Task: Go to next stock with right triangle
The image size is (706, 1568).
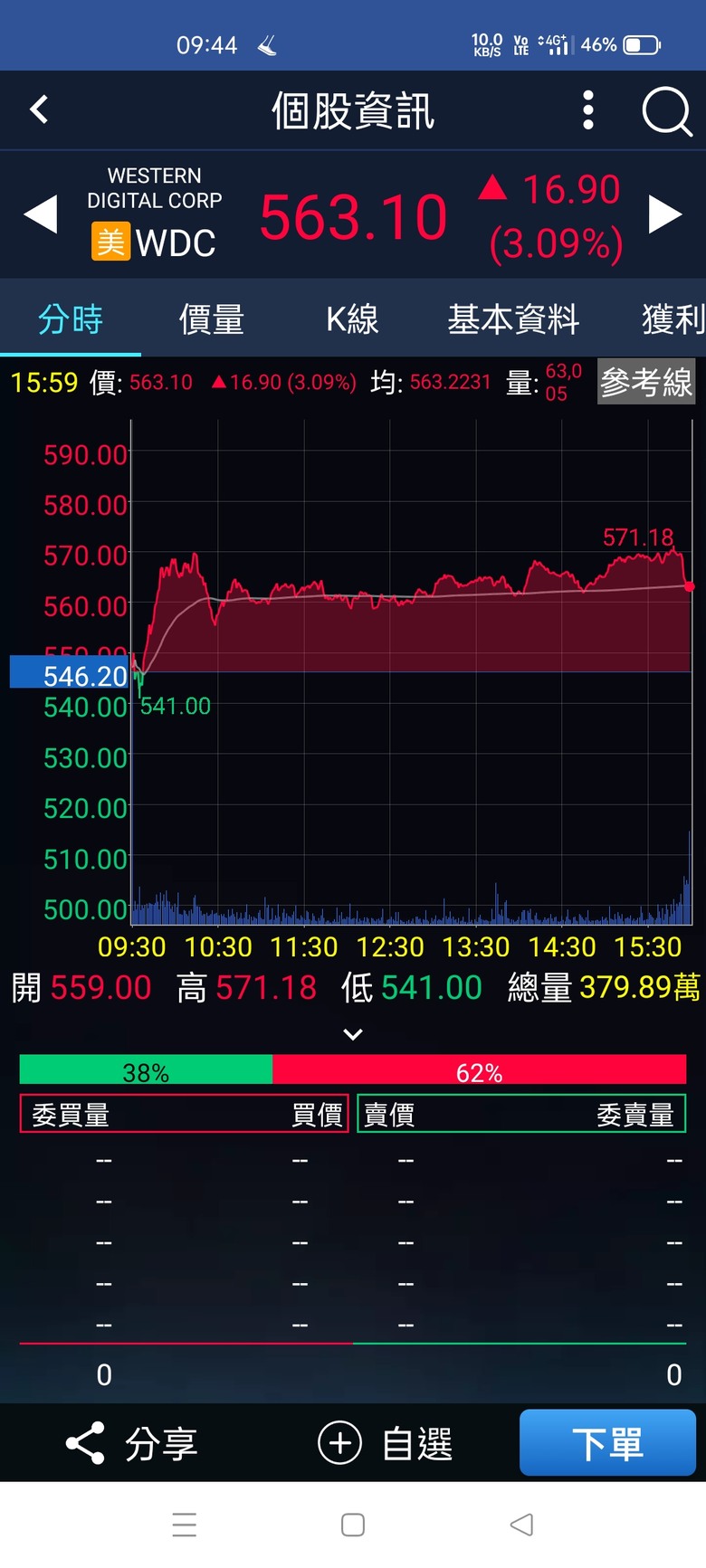Action: (x=665, y=215)
